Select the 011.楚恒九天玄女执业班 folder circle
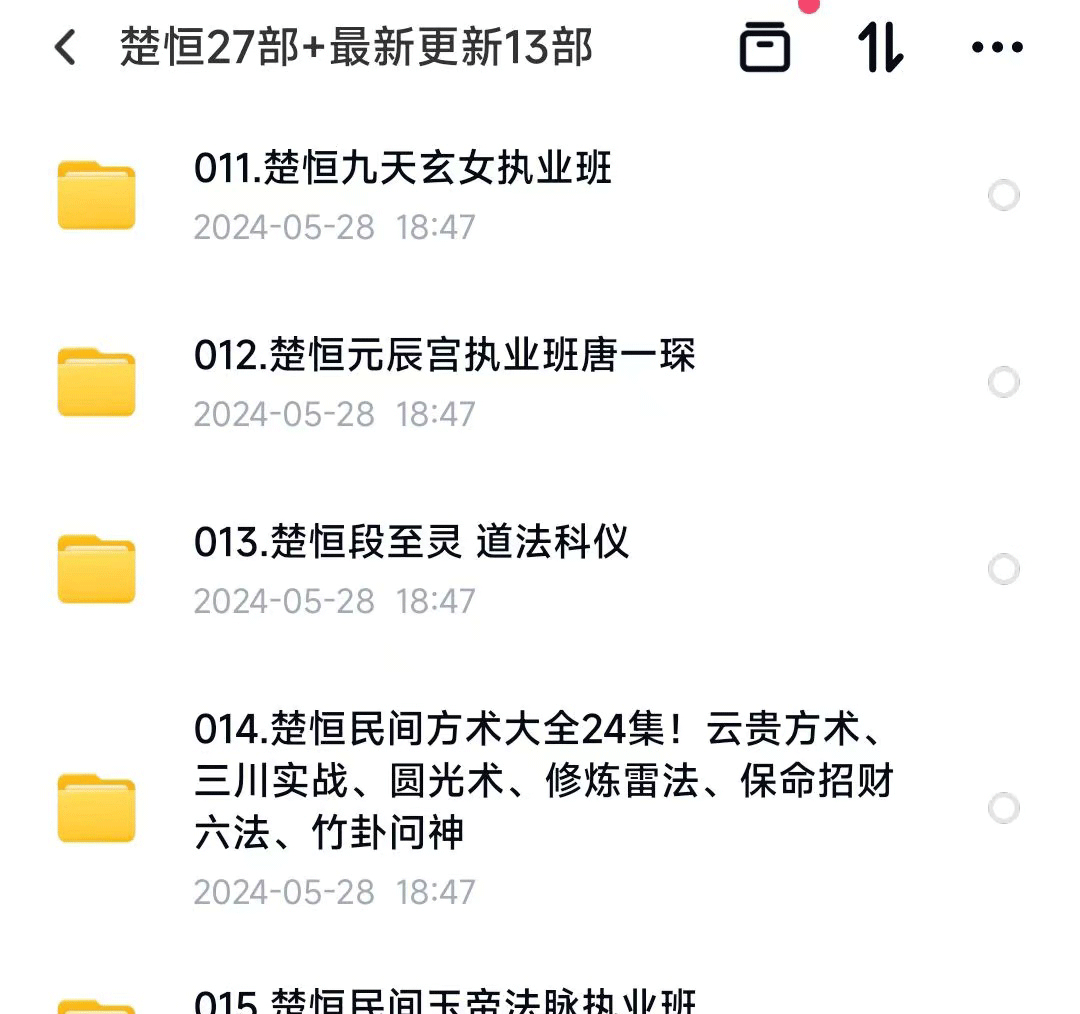 point(1003,196)
